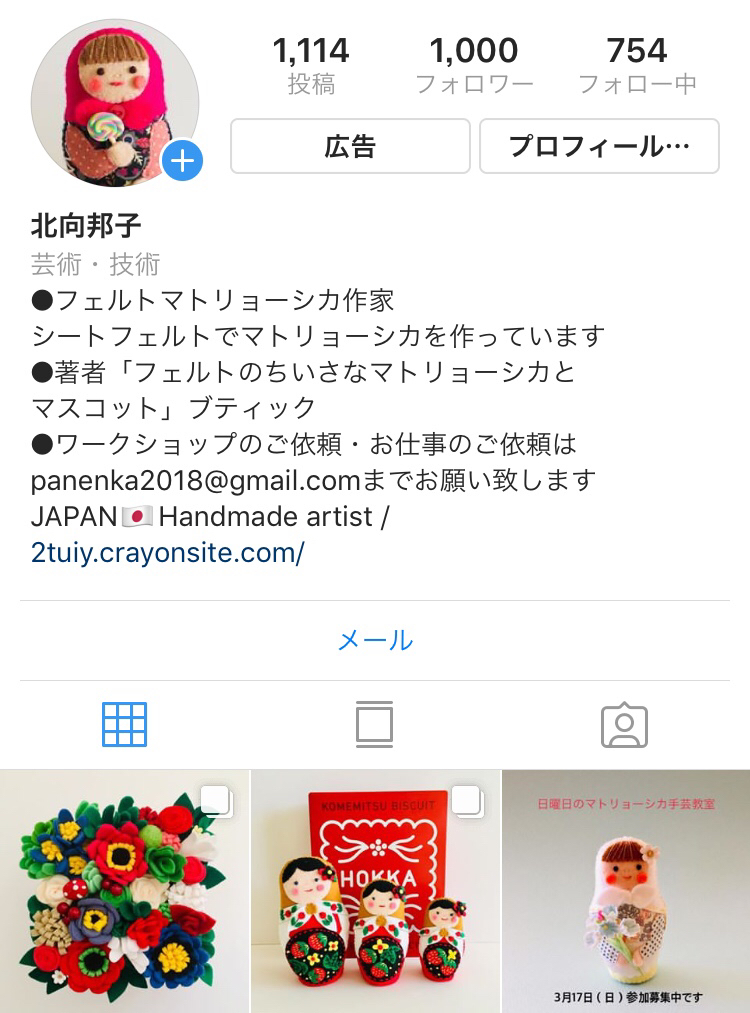View the 1,000 フォロワー list
Viewport: 750px width, 1013px height.
[x=474, y=65]
